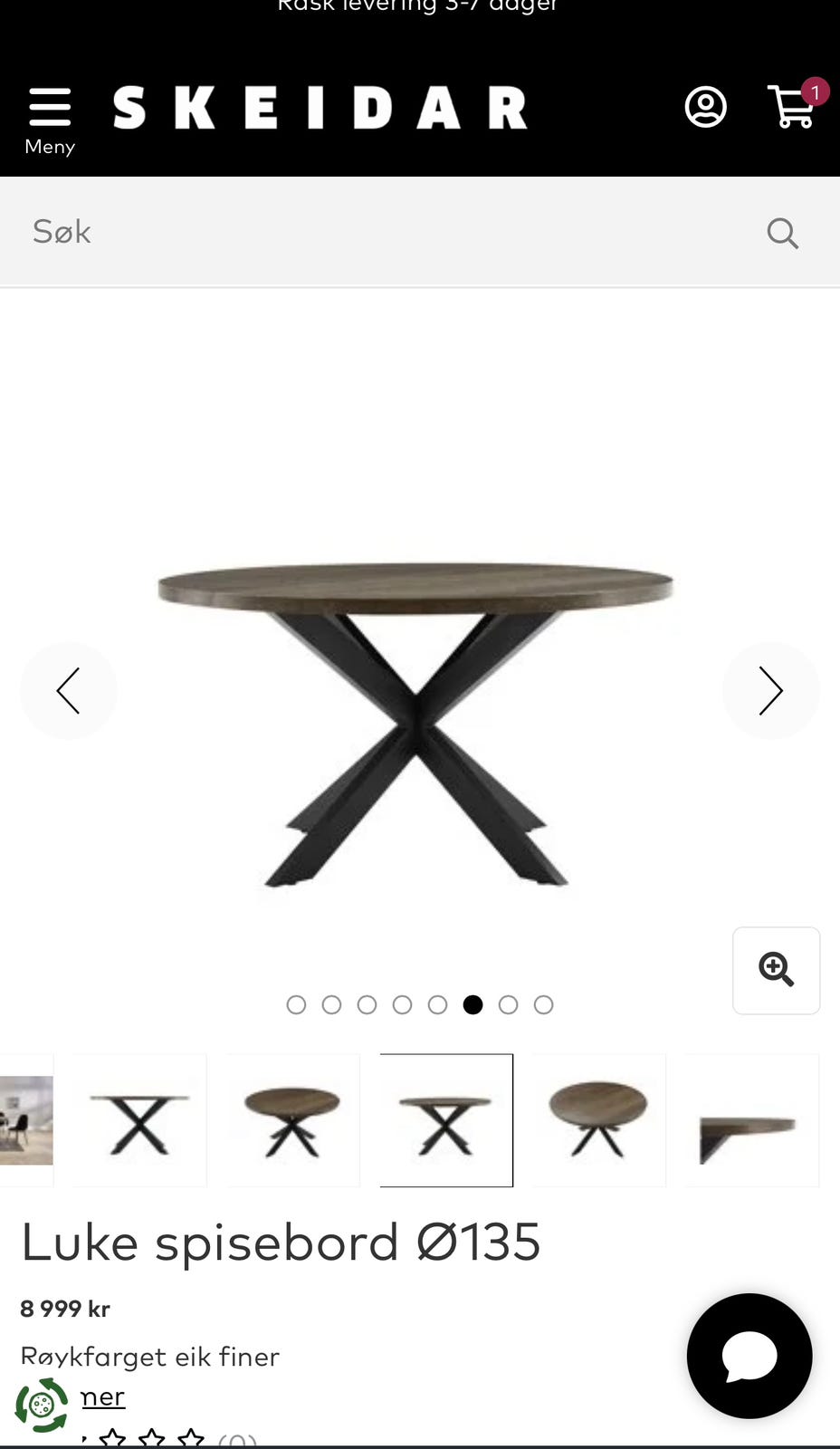Jump to the first image dot
Image resolution: width=840 pixels, height=1449 pixels.
pyautogui.click(x=296, y=1004)
